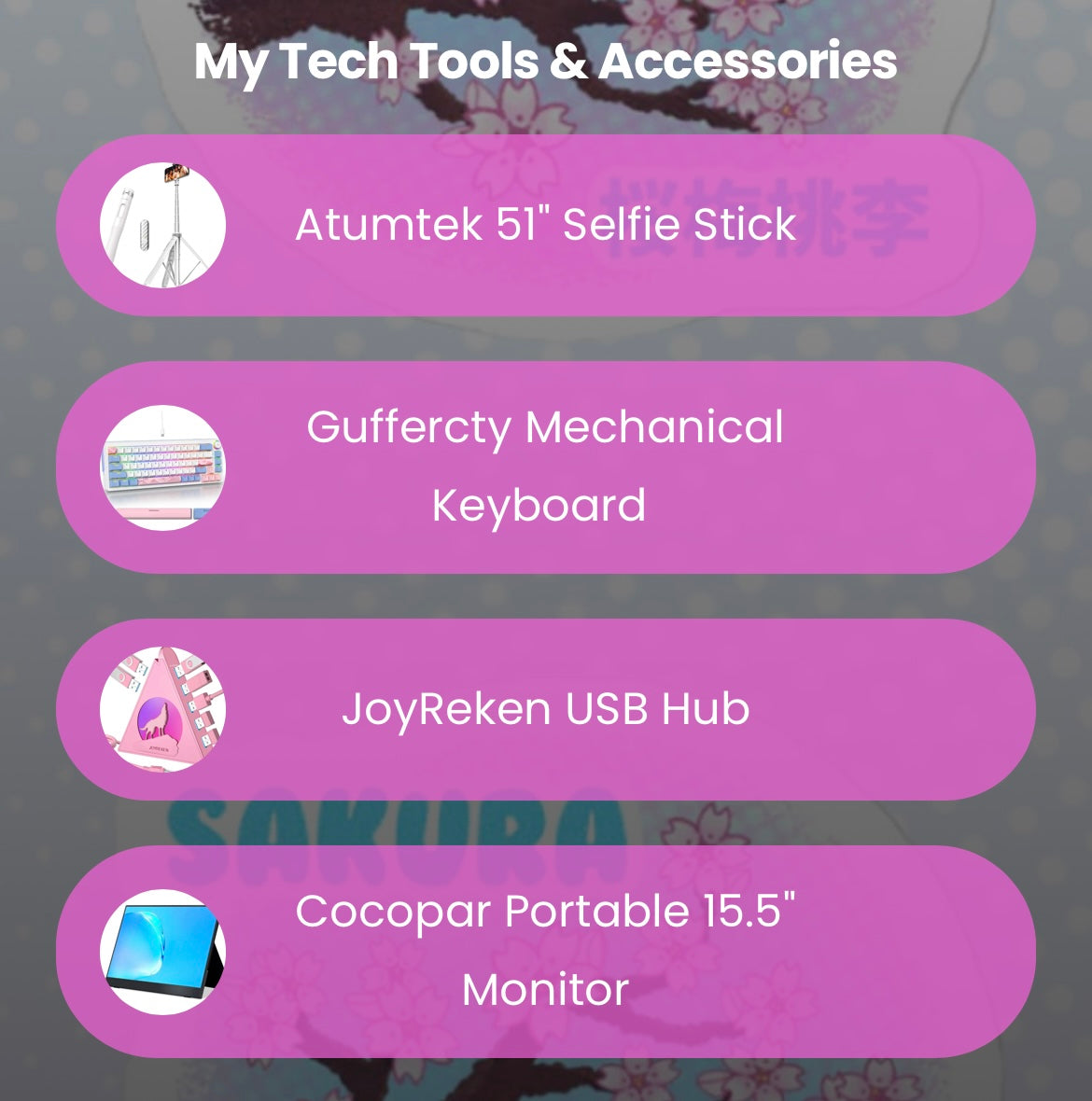Tap Cocopar Portable 15.5" Monitor link
The image size is (1092, 1101).
click(546, 951)
